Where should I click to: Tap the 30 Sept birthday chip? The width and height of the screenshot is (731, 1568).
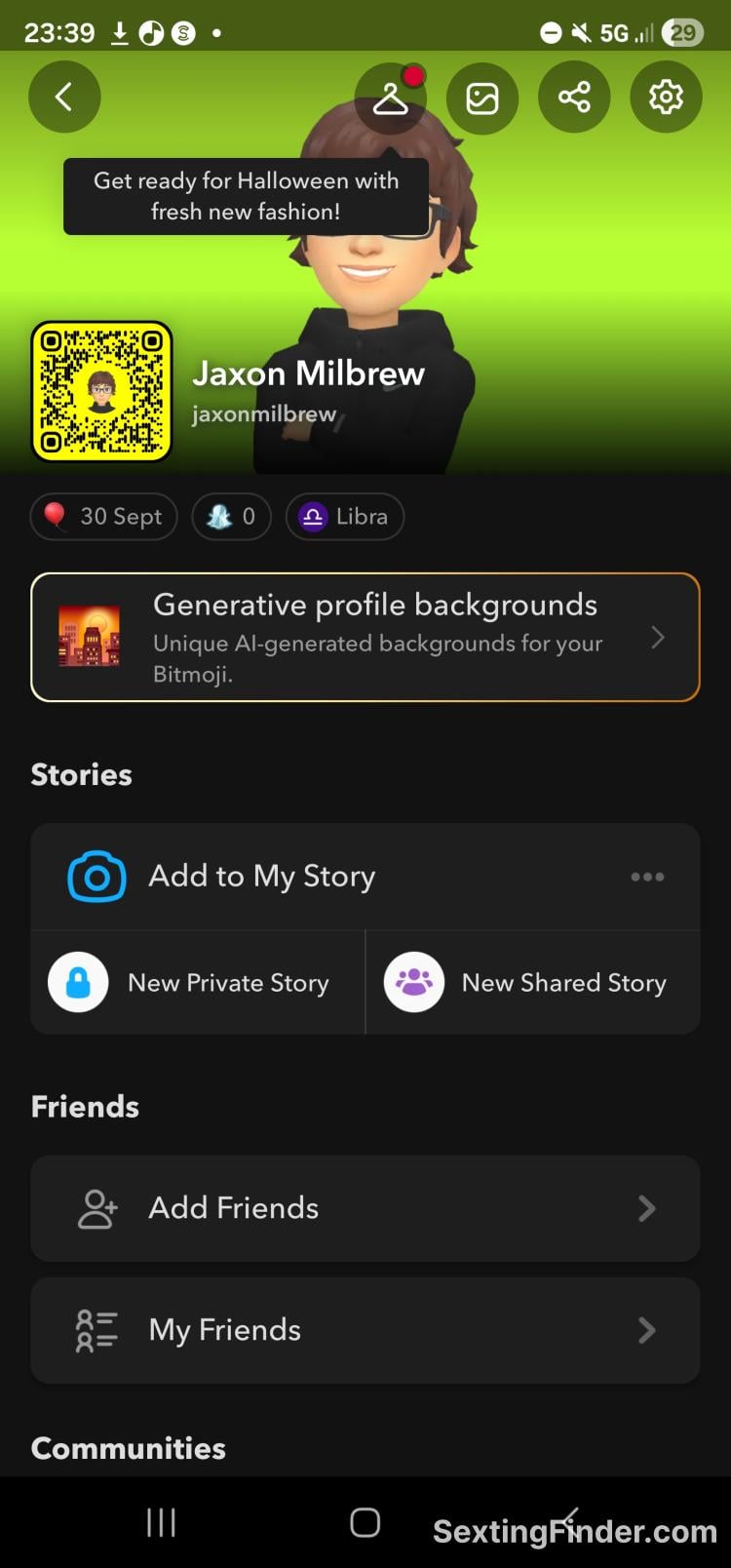click(104, 516)
